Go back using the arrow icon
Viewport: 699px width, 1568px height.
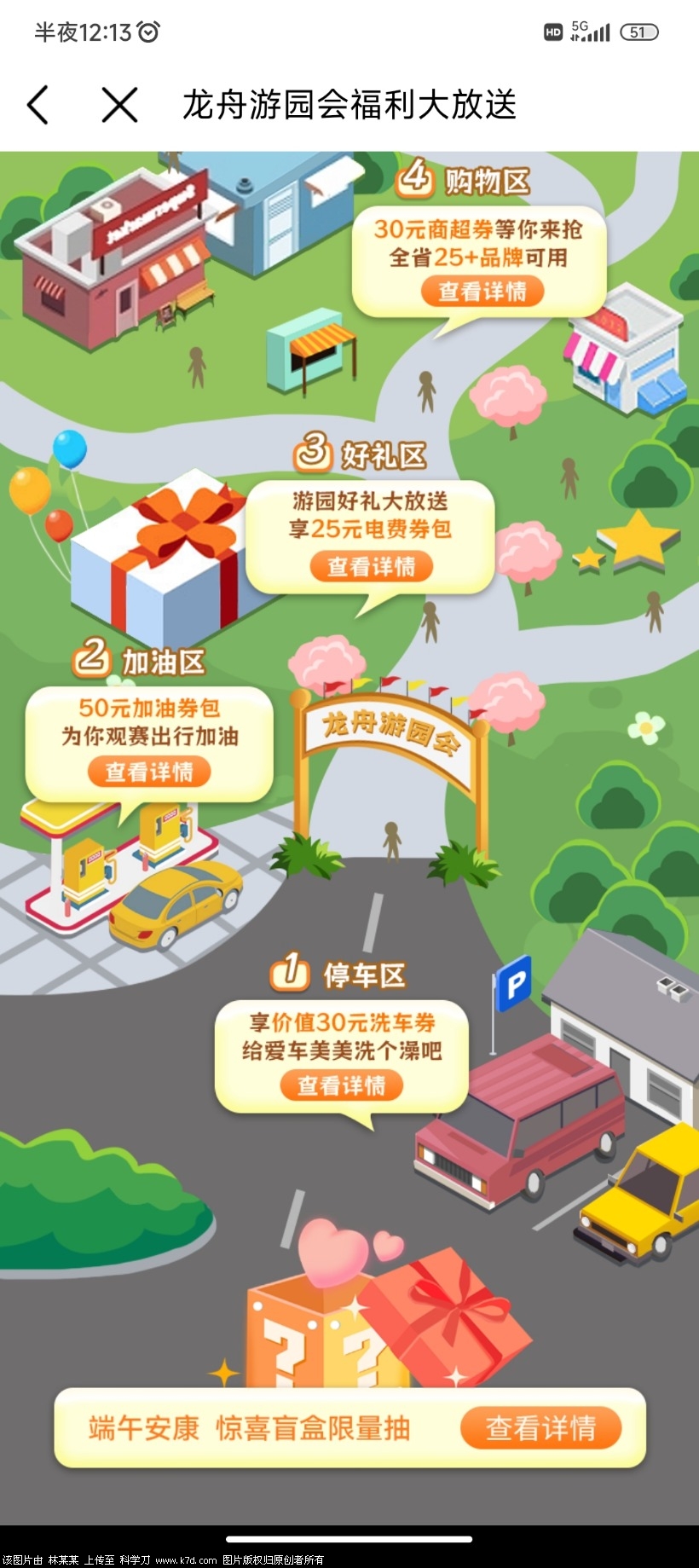click(x=38, y=105)
